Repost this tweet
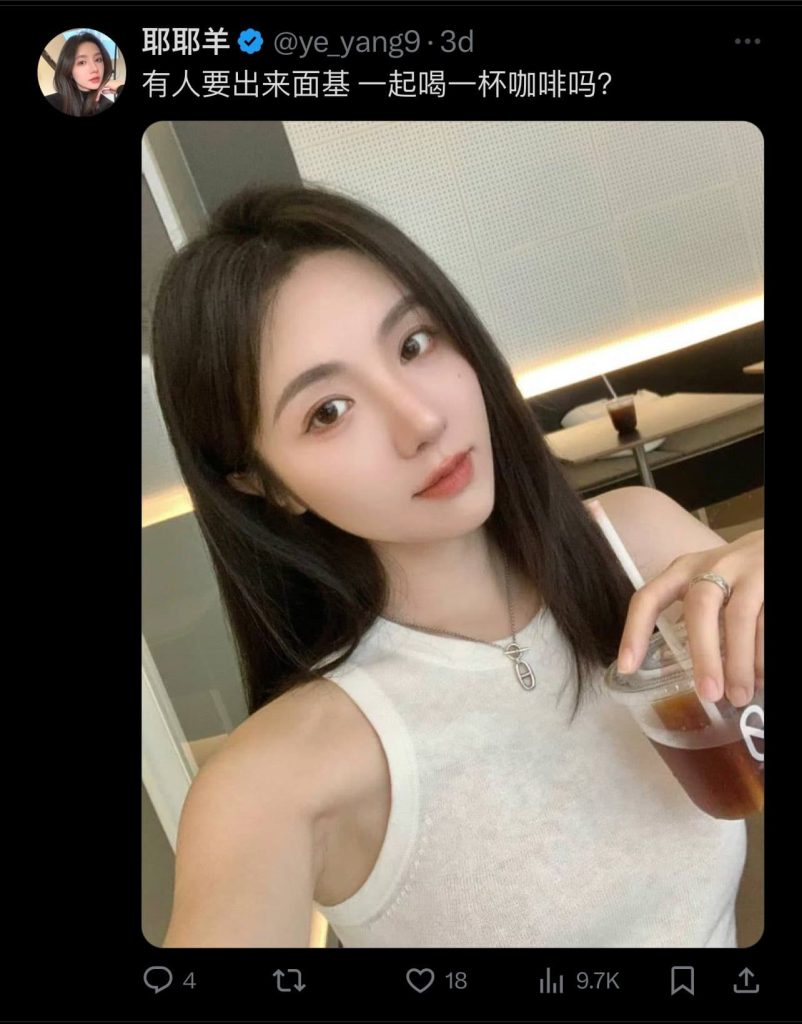This screenshot has height=1024, width=802. coord(289,980)
